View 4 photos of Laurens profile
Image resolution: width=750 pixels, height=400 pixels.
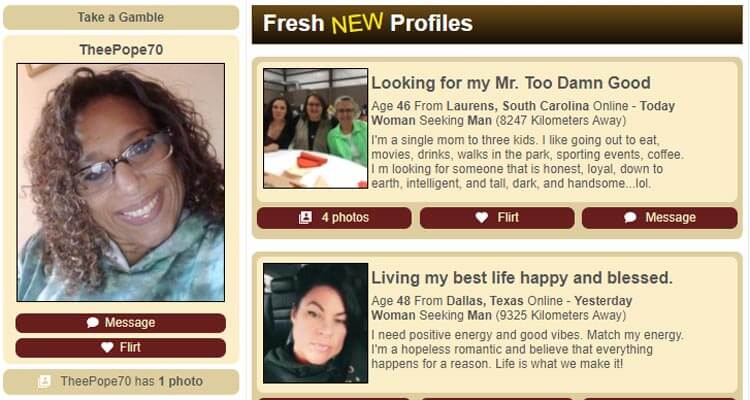pyautogui.click(x=334, y=218)
